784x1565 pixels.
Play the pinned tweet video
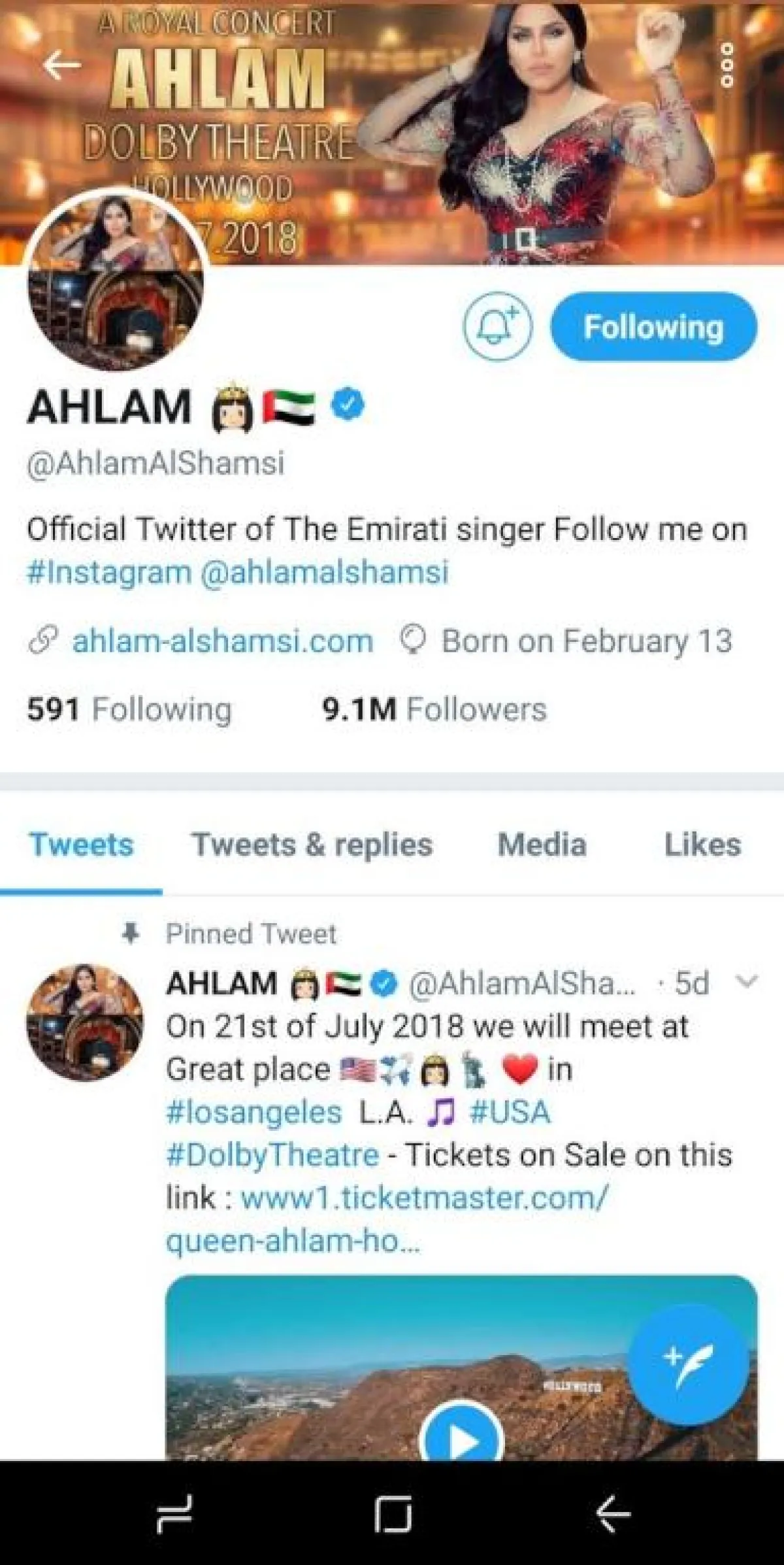[461, 1440]
